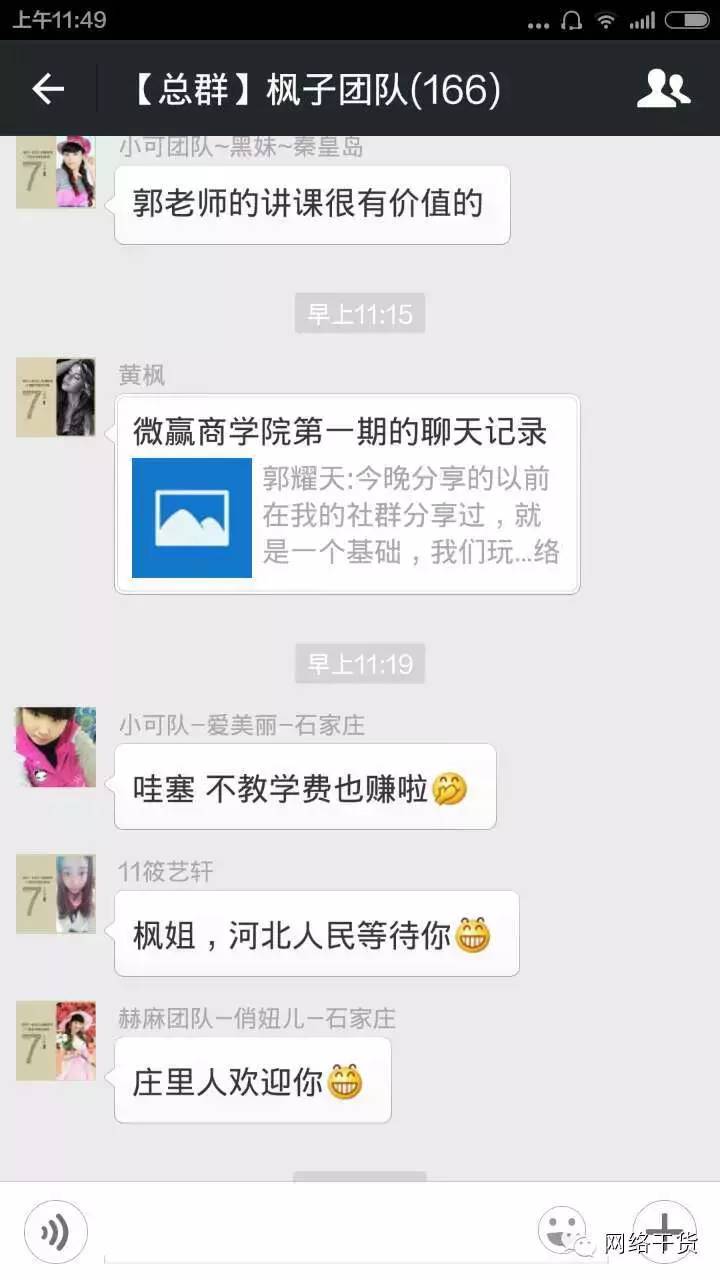
Task: Open the 微赢商学院第一期的聊天记录 card
Action: pyautogui.click(x=347, y=495)
